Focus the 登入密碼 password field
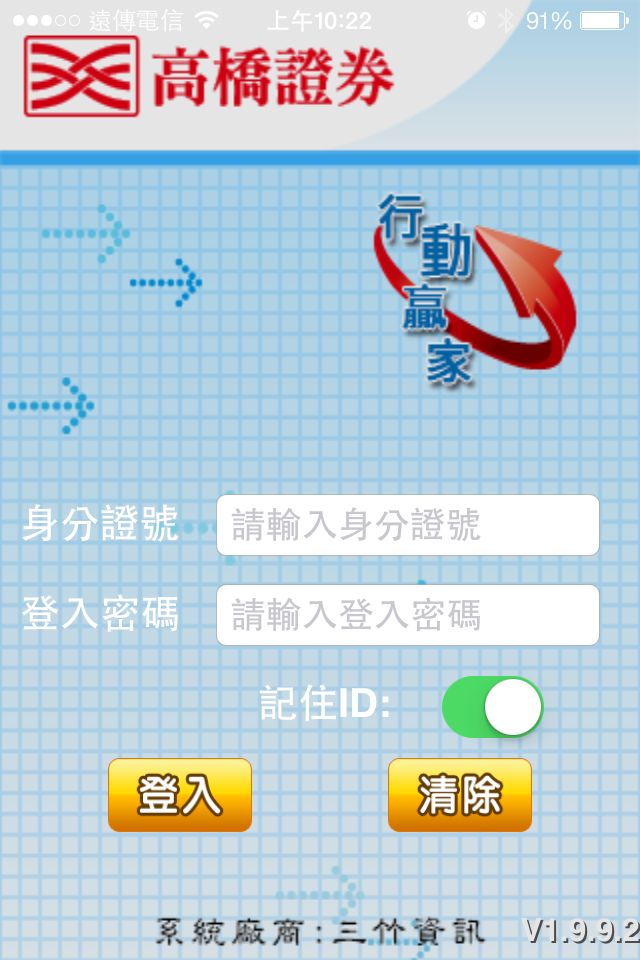The height and width of the screenshot is (960, 640). tap(407, 615)
